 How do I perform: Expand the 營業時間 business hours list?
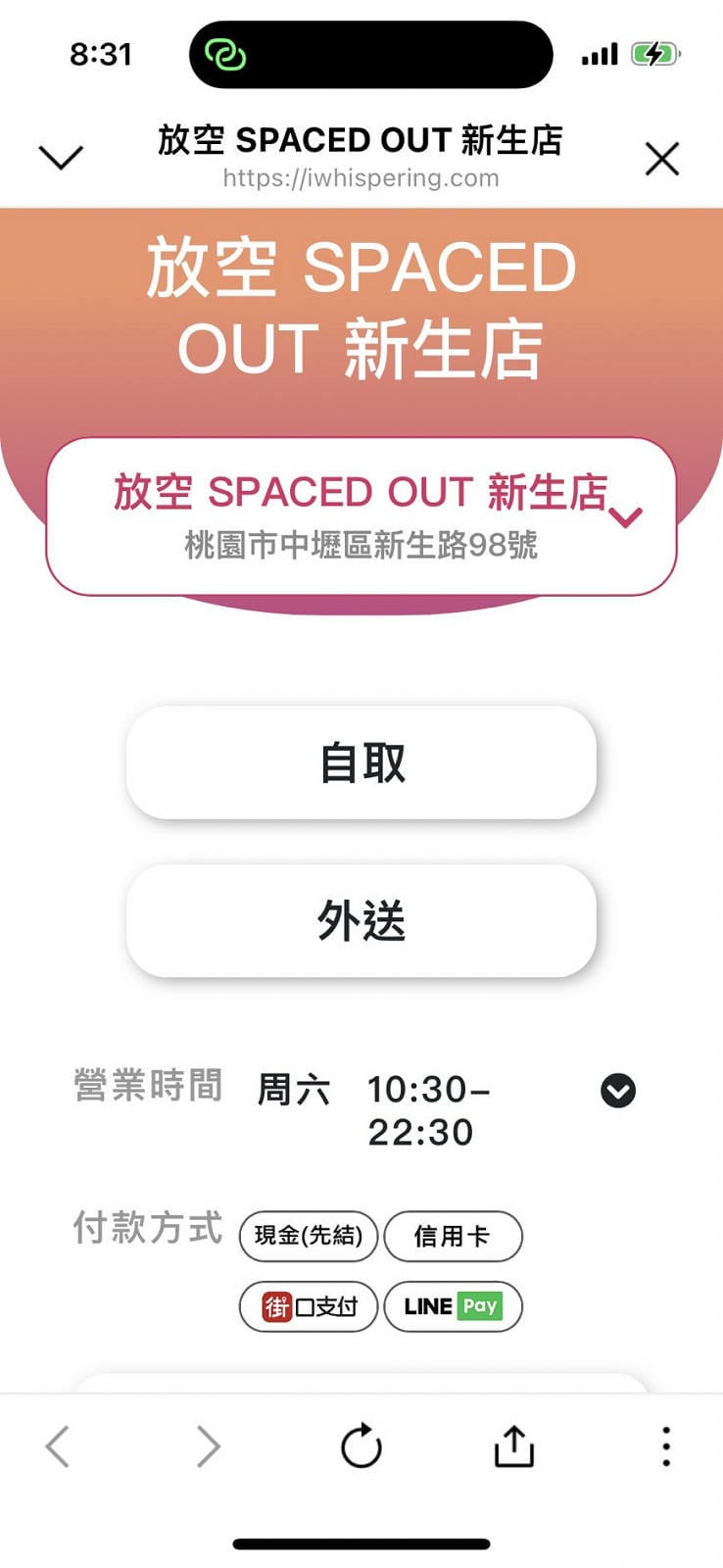tap(618, 1091)
